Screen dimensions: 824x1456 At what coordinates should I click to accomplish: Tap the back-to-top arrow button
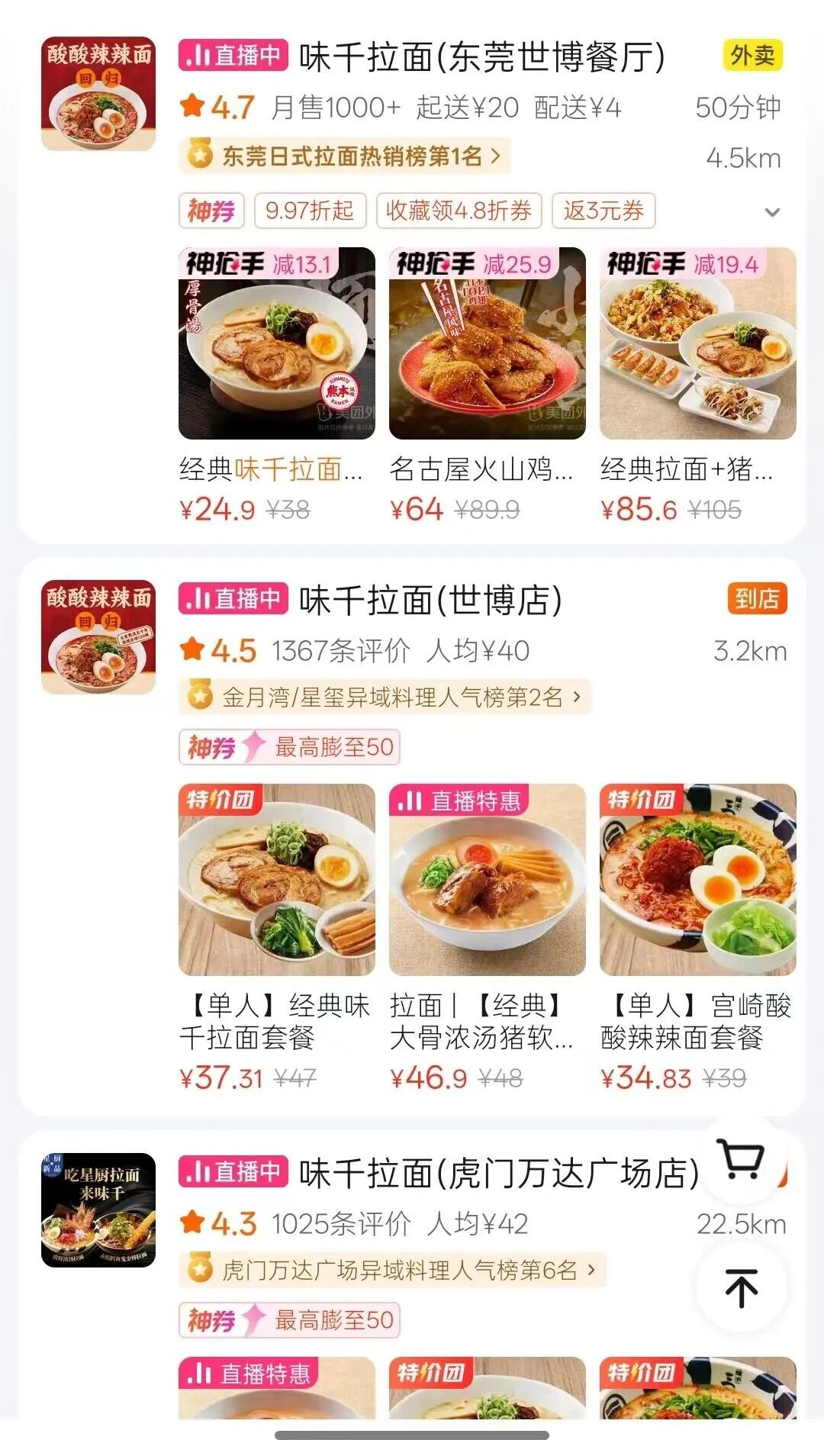click(741, 1287)
